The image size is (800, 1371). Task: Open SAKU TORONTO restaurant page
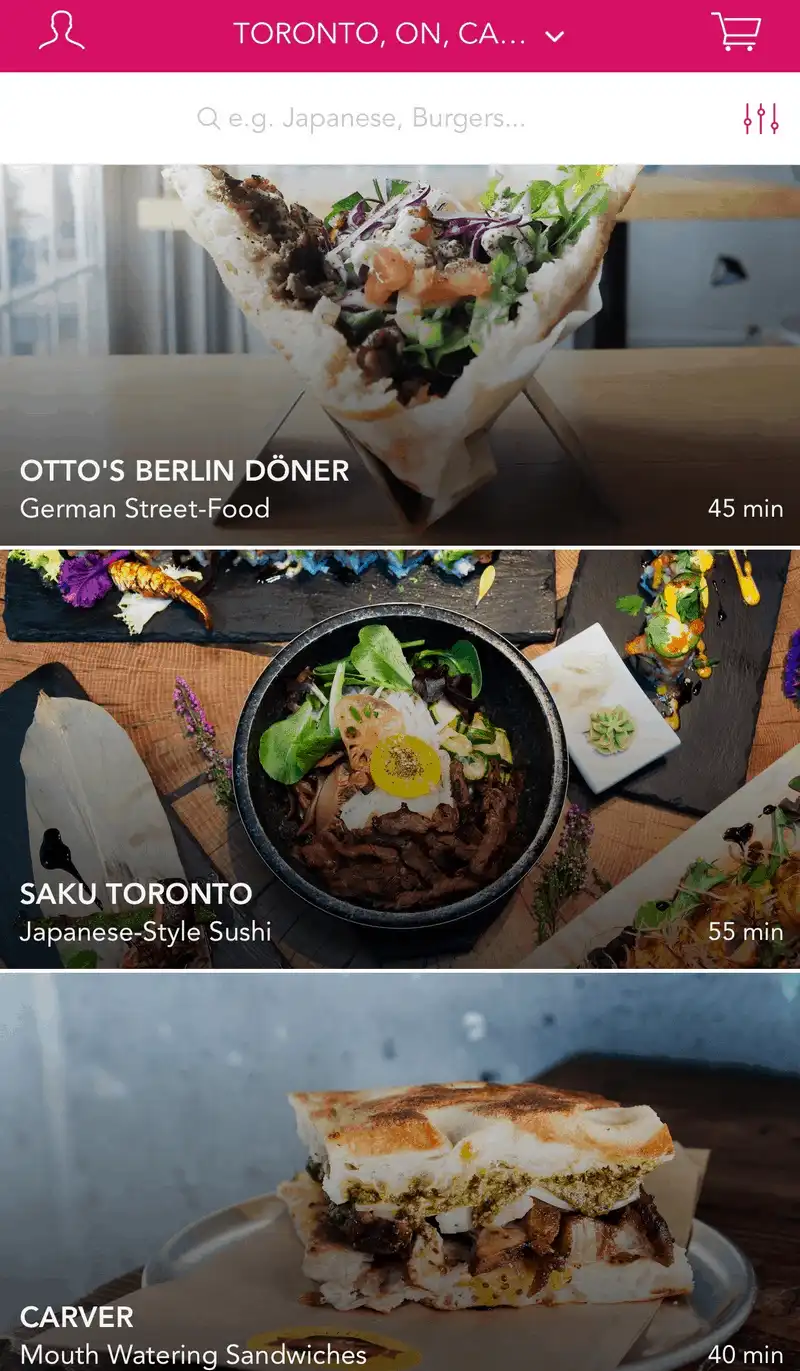137,893
